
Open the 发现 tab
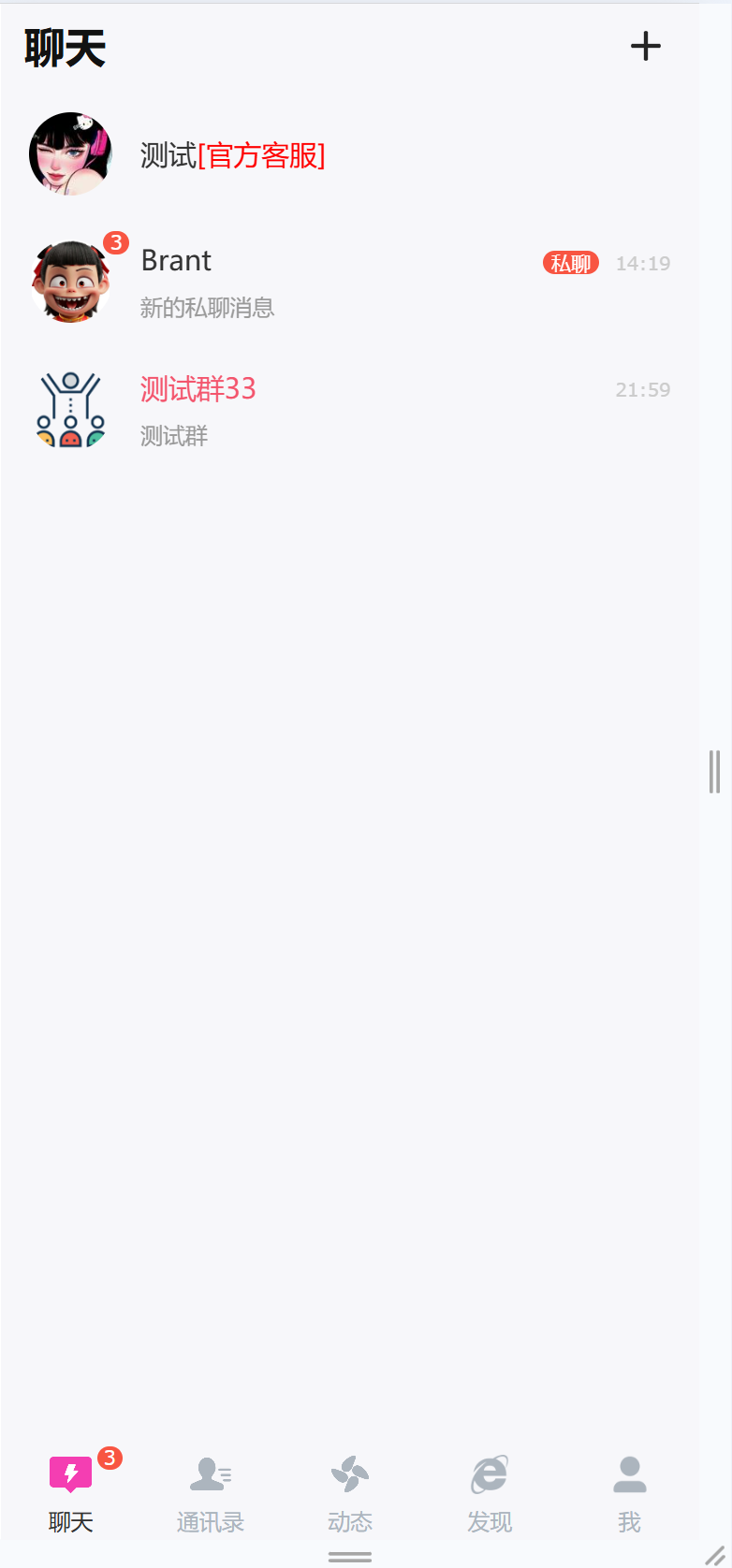pyautogui.click(x=490, y=1491)
